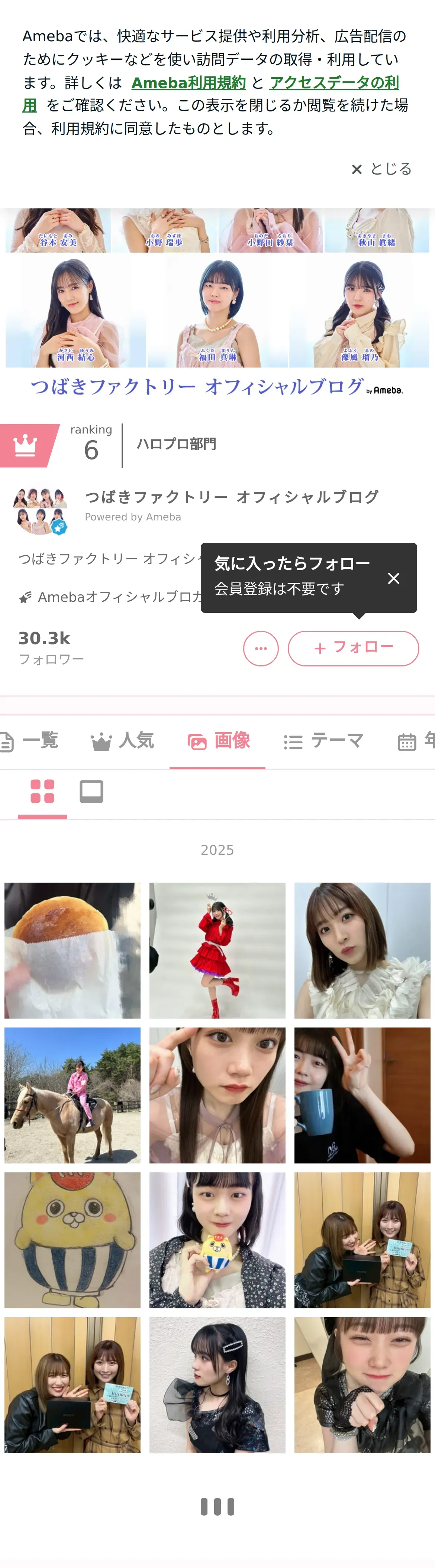Open the three-dot more options button
Viewport: 435px width, 1568px height.
click(261, 648)
